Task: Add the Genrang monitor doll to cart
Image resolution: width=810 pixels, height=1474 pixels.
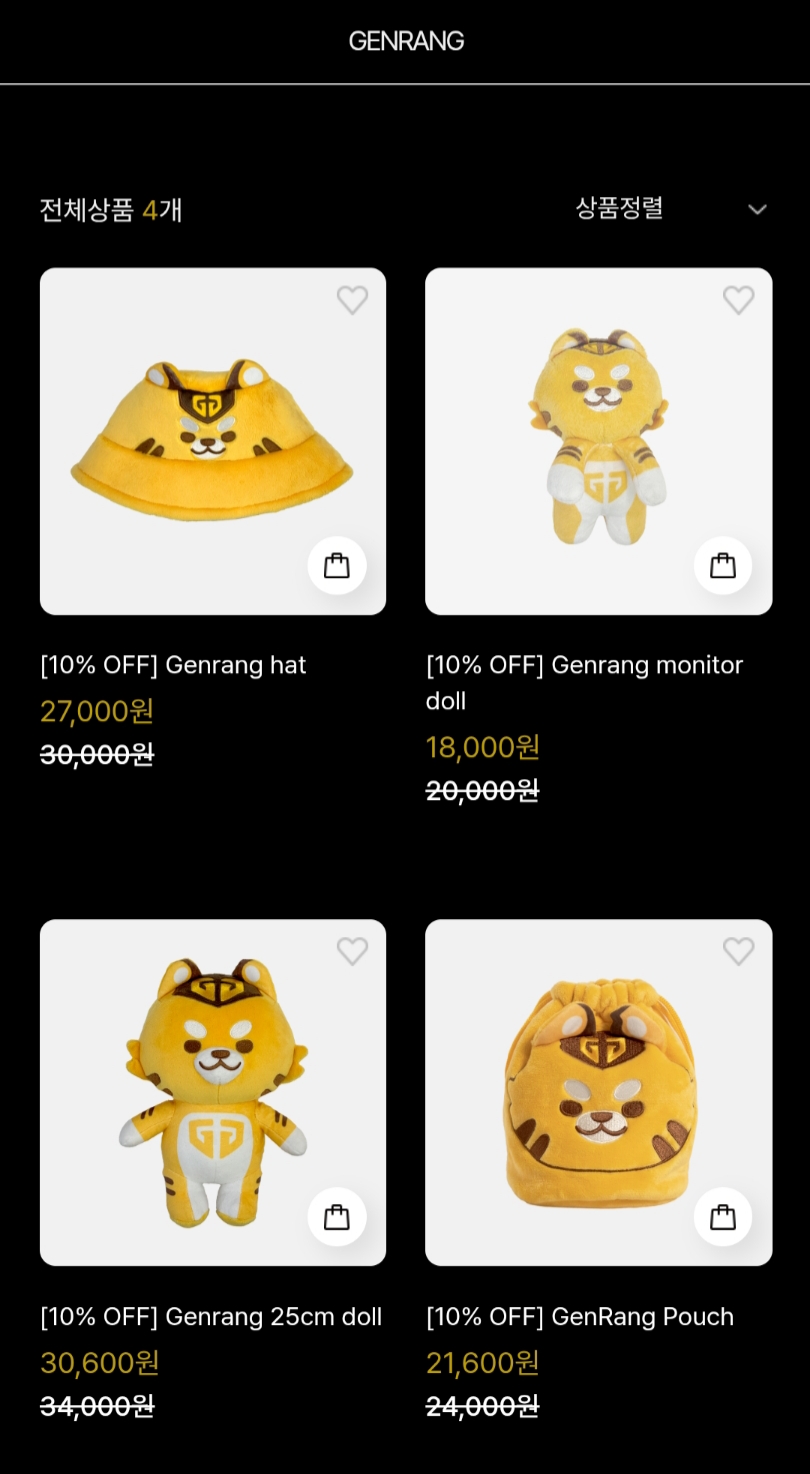Action: 722,565
